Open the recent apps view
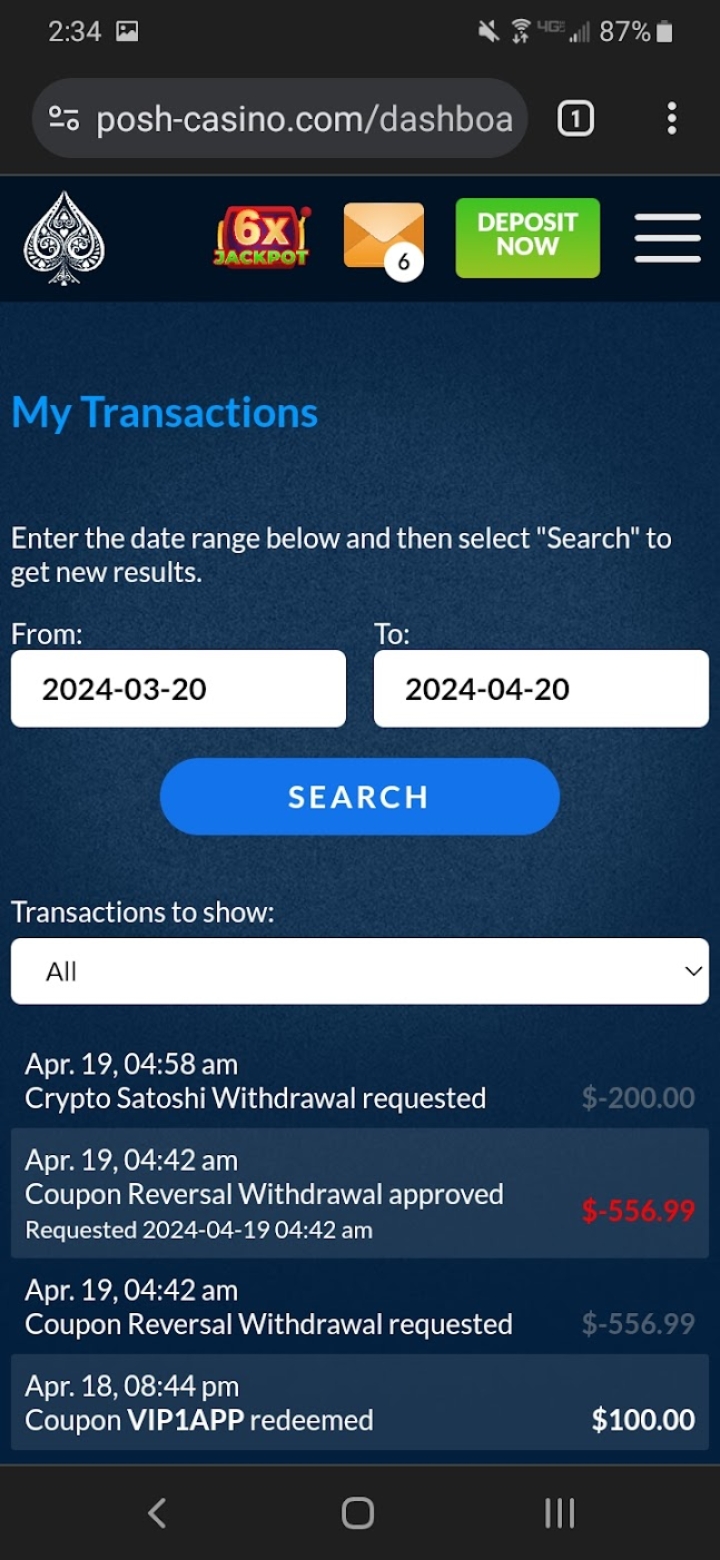 559,1513
